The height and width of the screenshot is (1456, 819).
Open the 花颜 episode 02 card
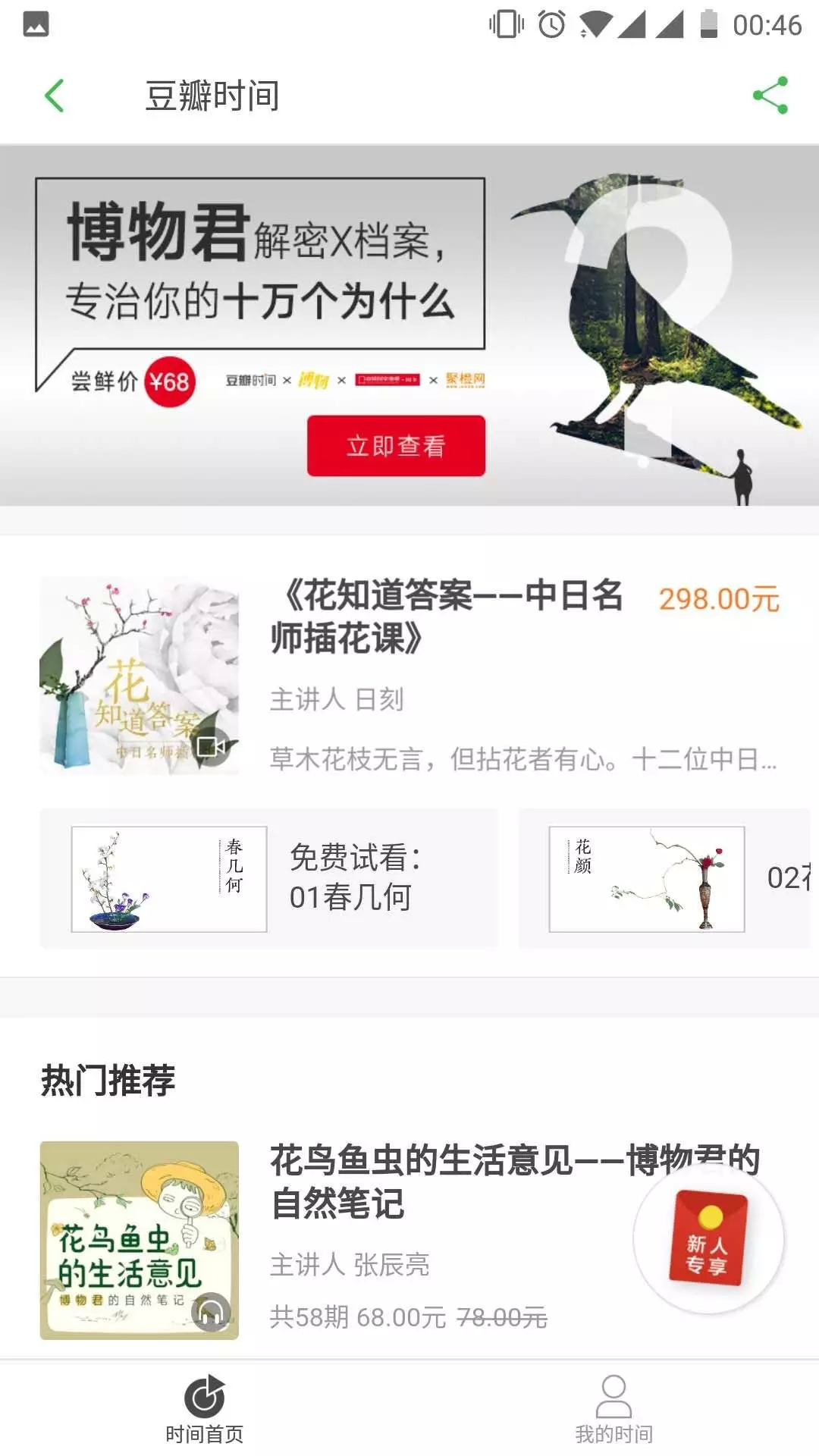pyautogui.click(x=664, y=878)
